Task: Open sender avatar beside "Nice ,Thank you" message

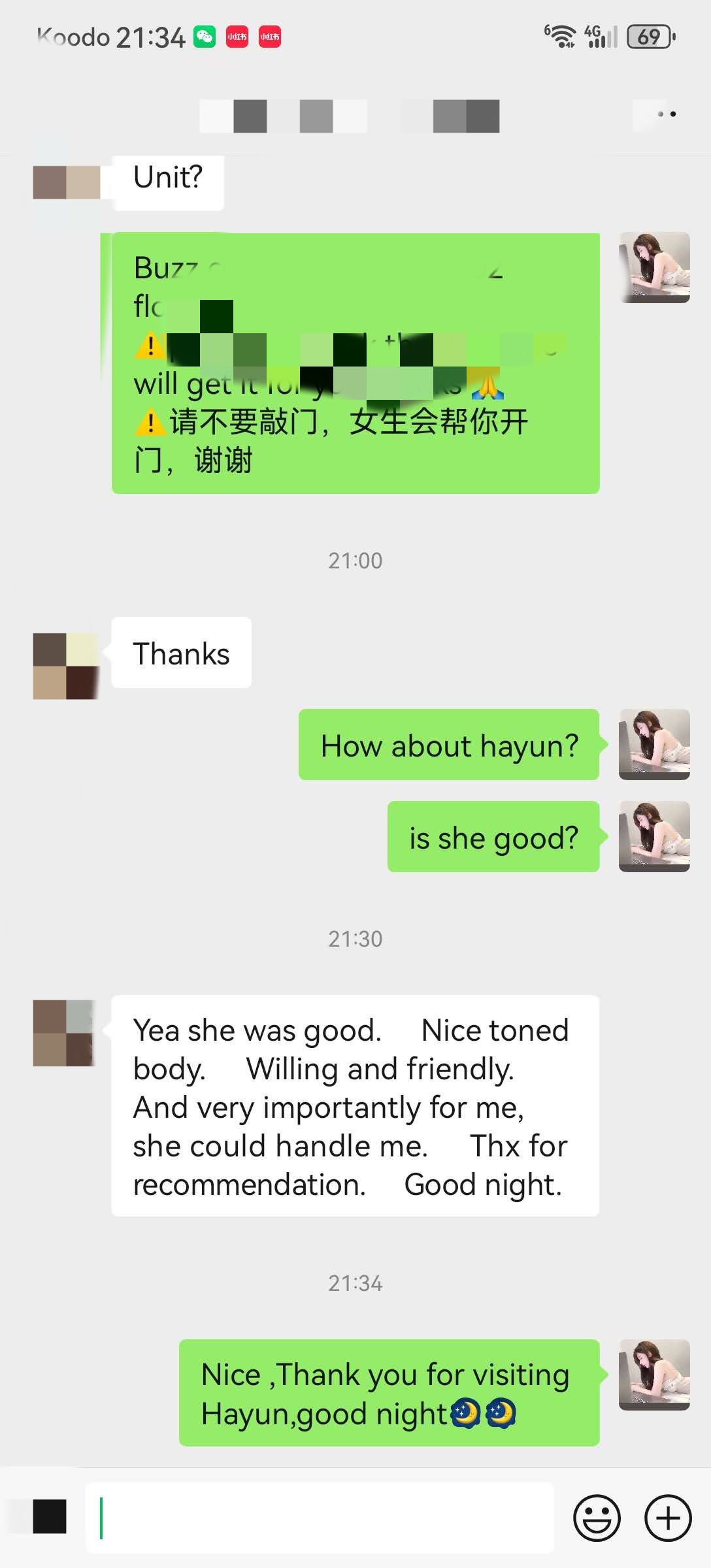Action: [654, 1375]
